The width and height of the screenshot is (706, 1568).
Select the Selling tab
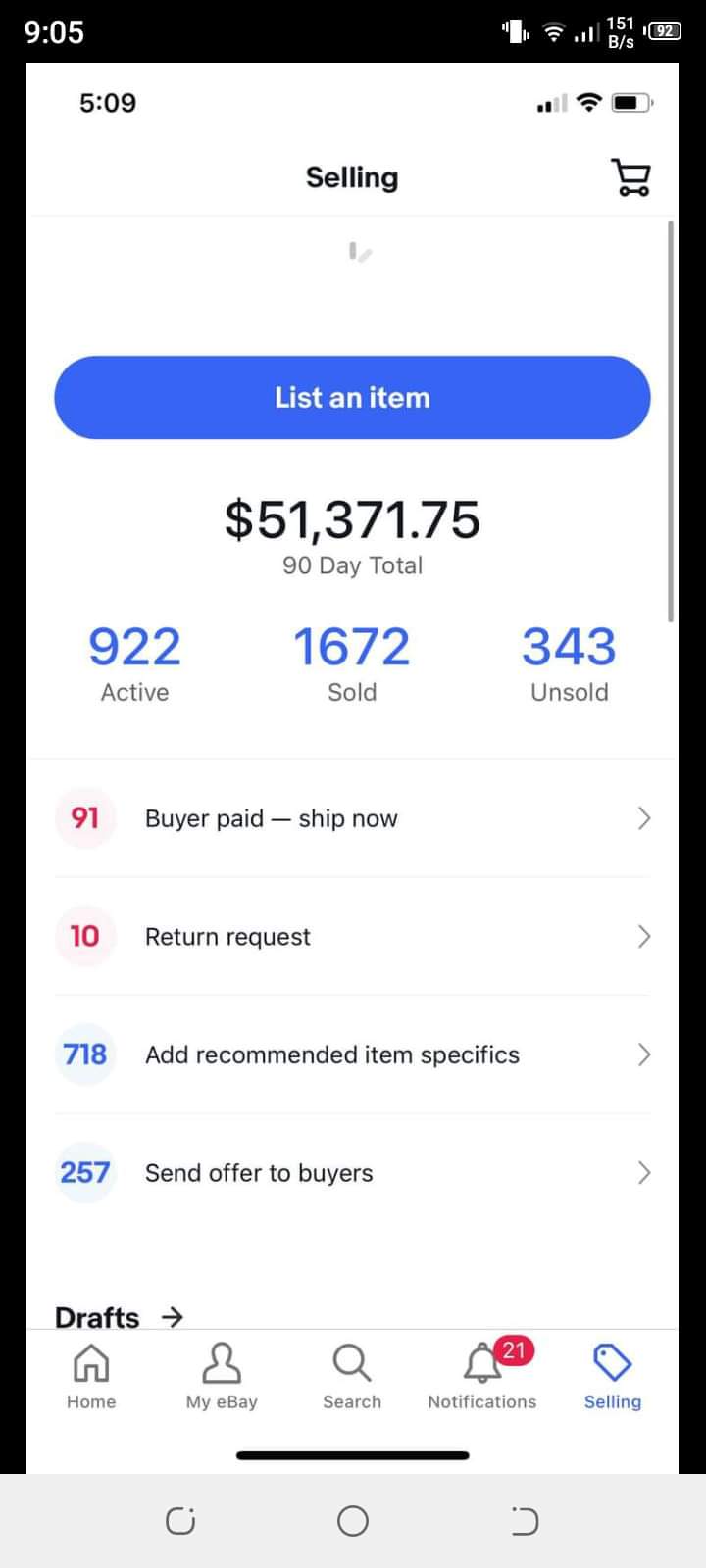coord(613,1376)
